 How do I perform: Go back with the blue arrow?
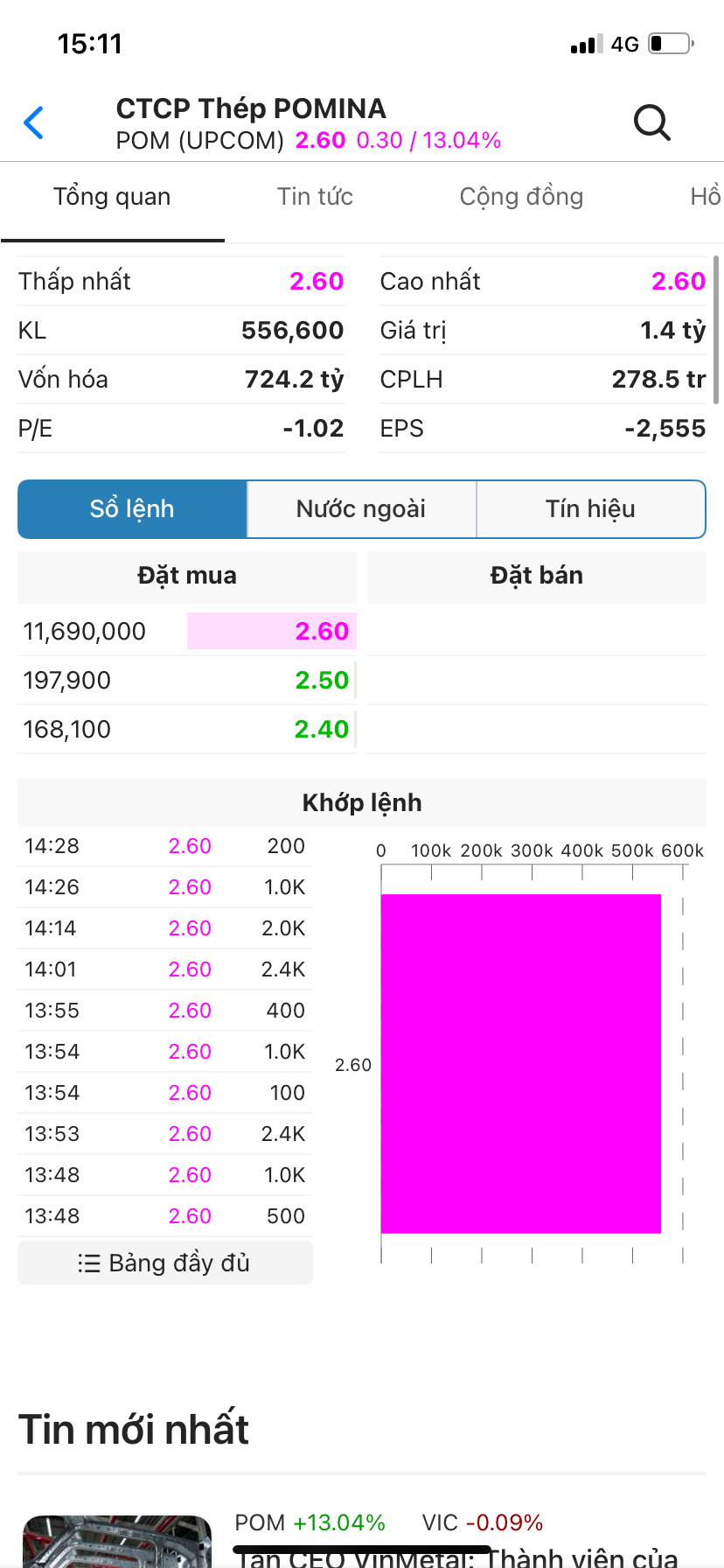[x=34, y=122]
